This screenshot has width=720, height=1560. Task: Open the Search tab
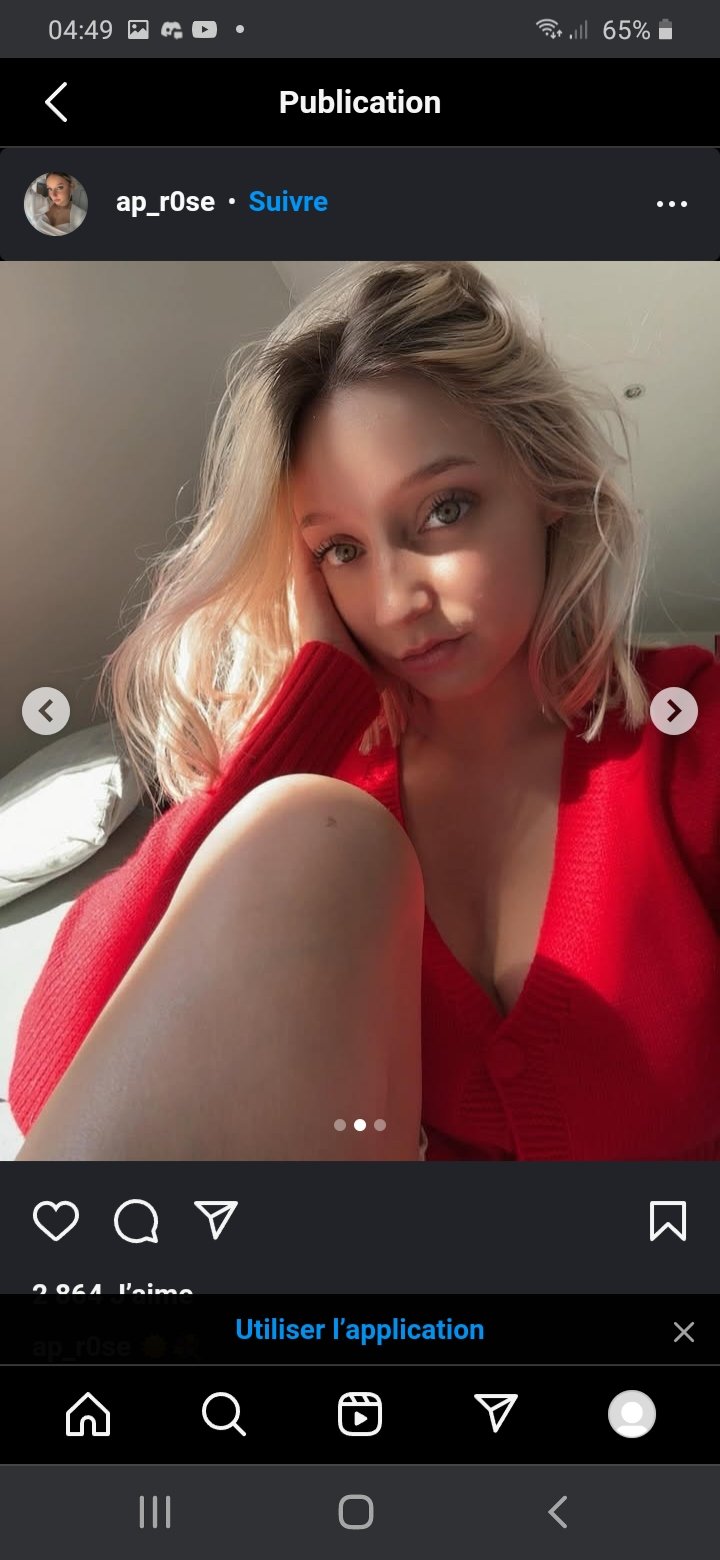click(223, 1414)
